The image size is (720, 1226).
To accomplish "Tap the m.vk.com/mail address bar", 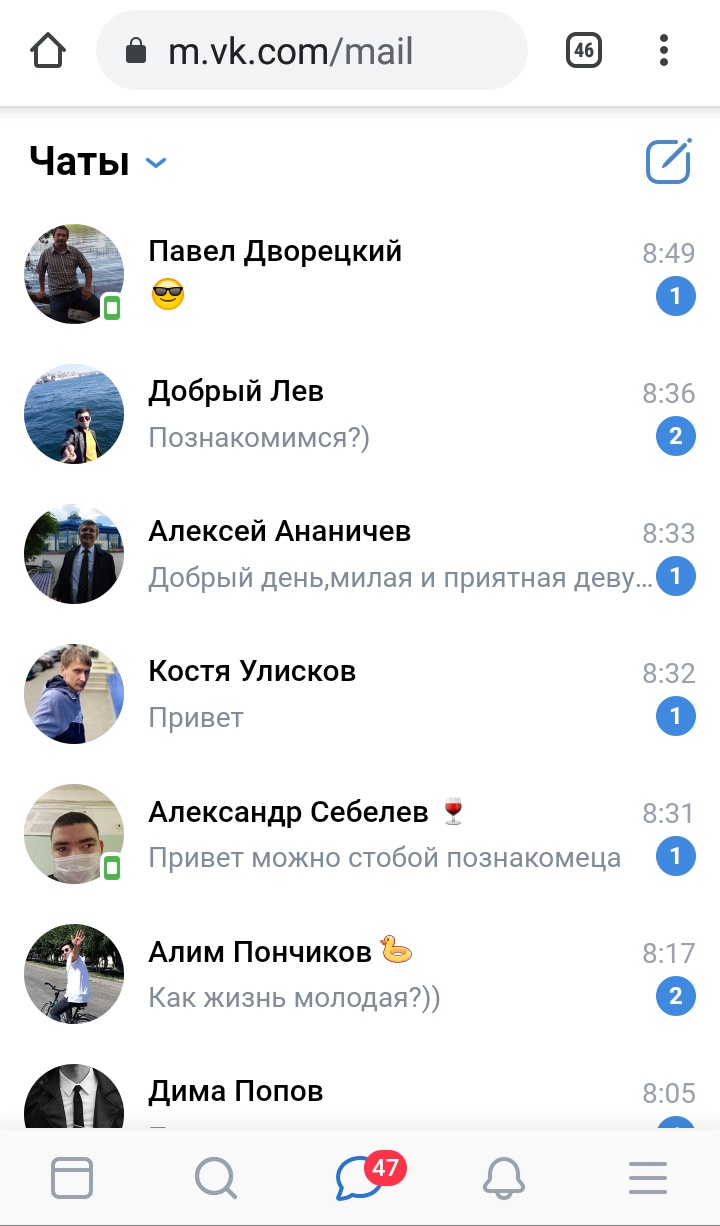I will (311, 50).
